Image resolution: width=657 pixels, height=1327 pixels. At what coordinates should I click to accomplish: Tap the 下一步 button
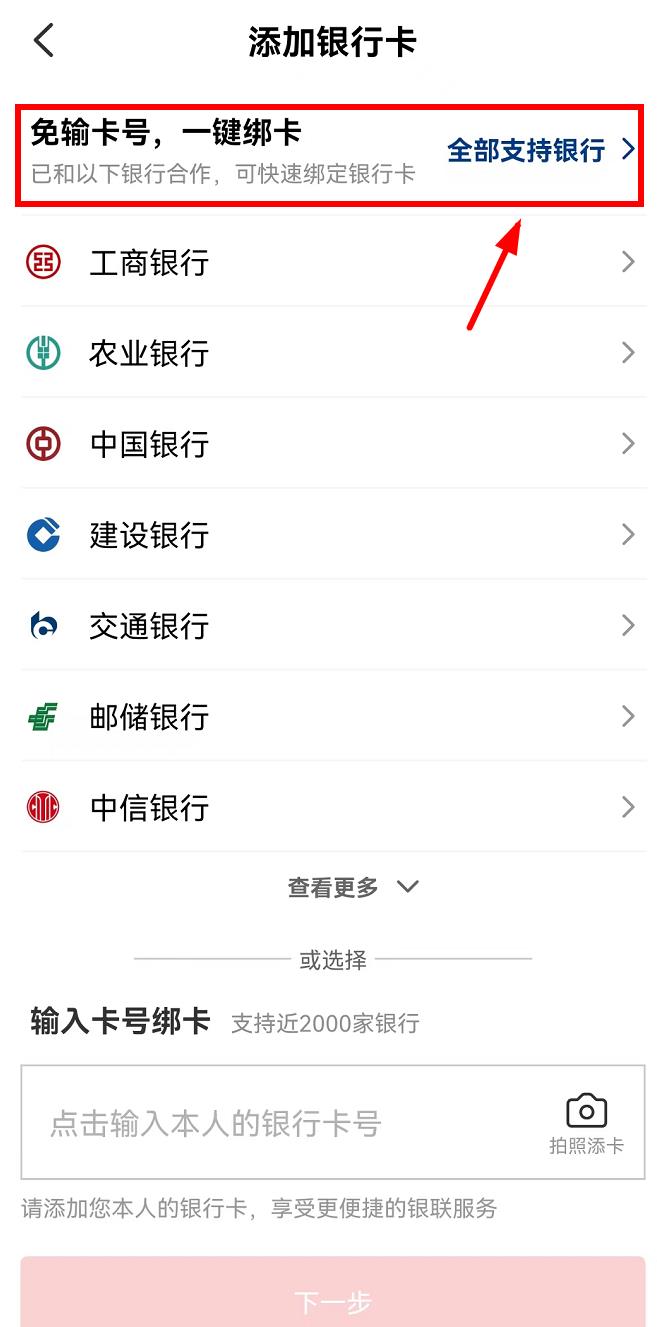click(x=333, y=1297)
